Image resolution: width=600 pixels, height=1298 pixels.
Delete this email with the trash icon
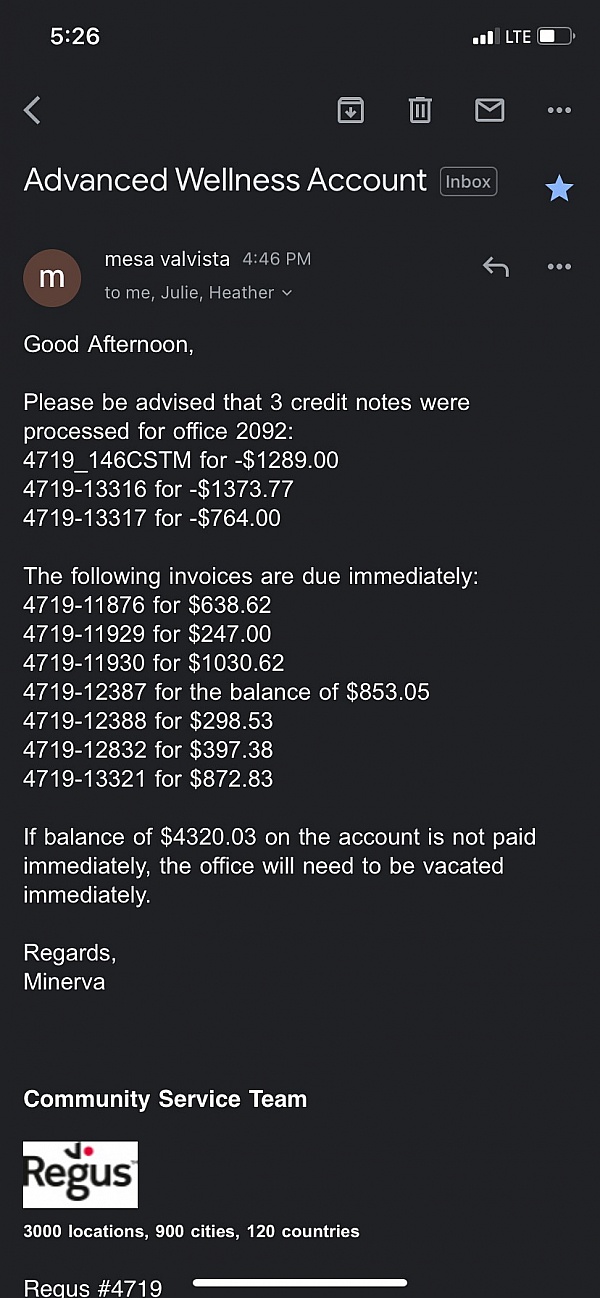(420, 110)
